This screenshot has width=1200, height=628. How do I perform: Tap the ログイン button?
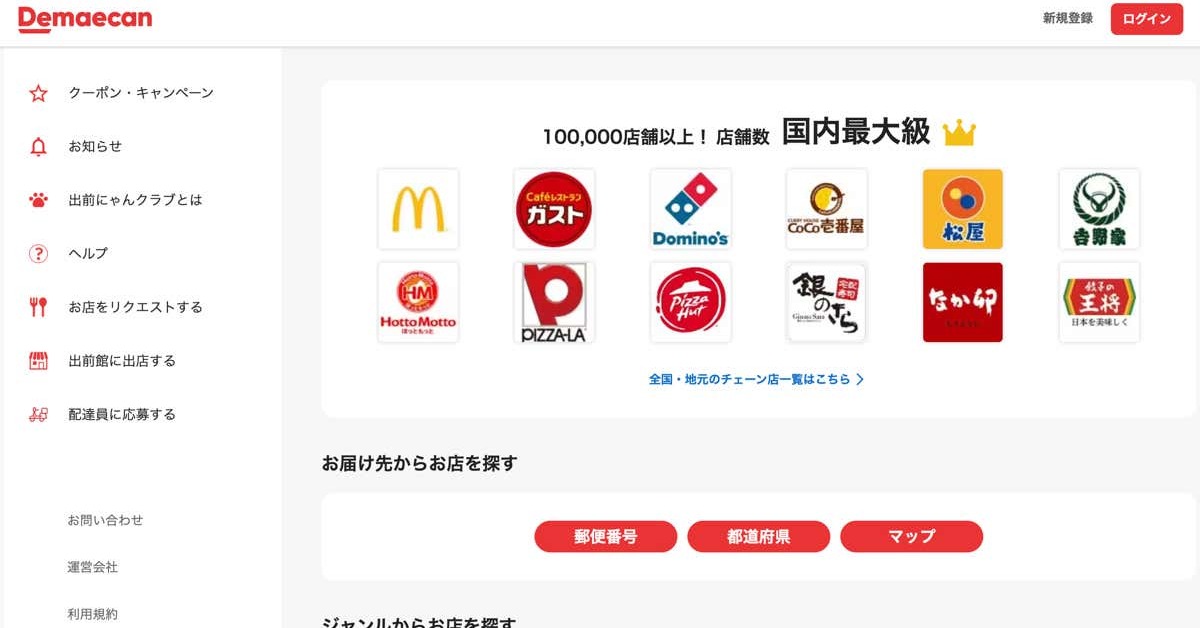click(1146, 19)
